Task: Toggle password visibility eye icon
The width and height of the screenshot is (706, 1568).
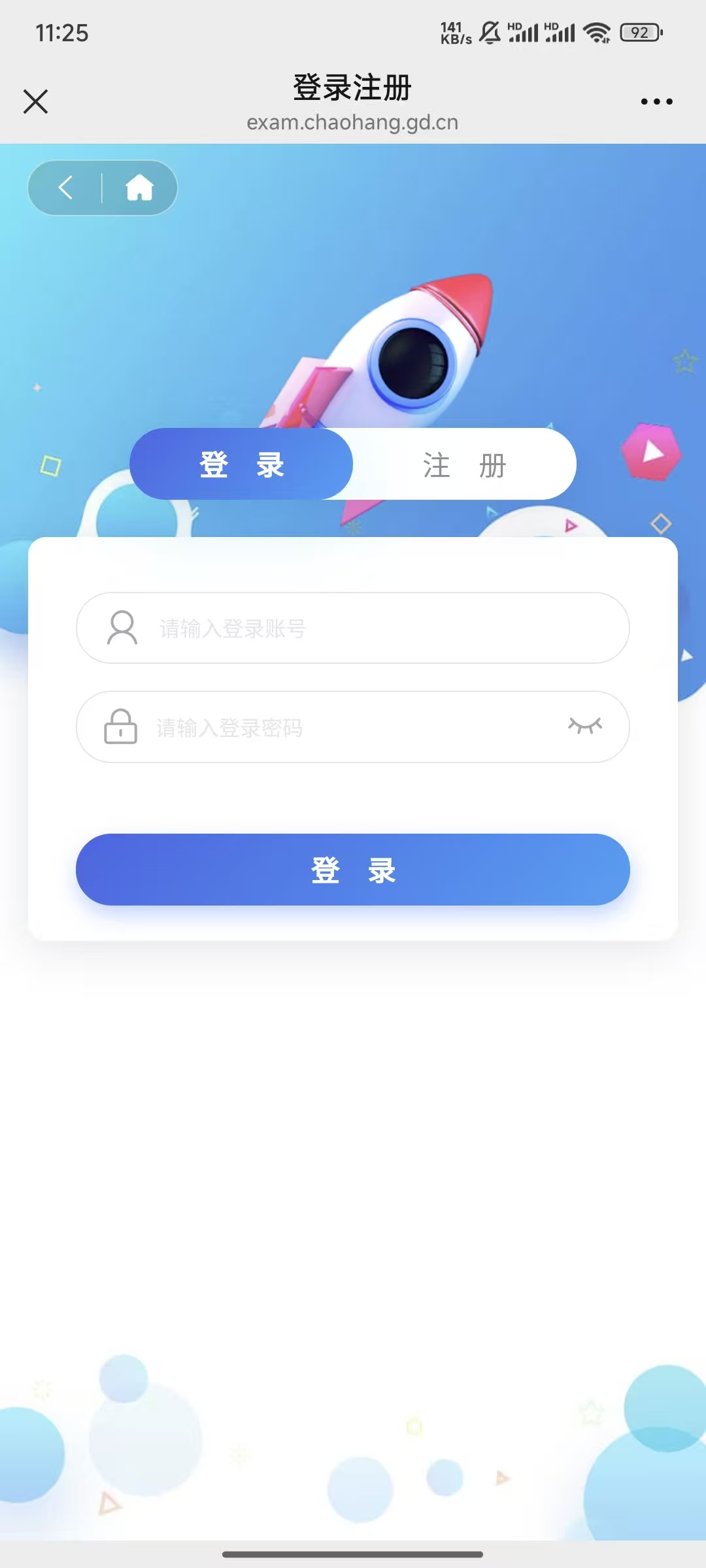Action: click(585, 726)
